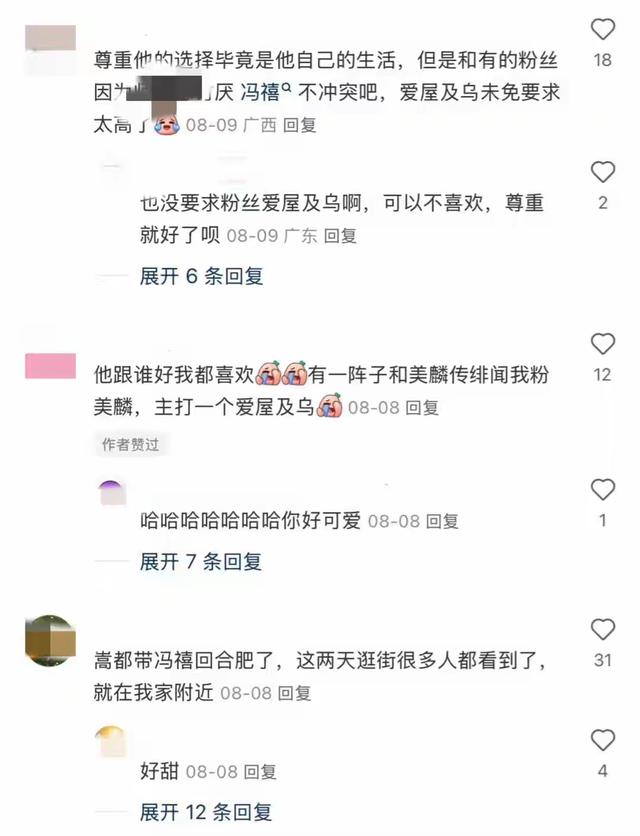
Task: Like the reply 哈哈哈哈哈哈哈你好可爱
Action: click(x=602, y=490)
